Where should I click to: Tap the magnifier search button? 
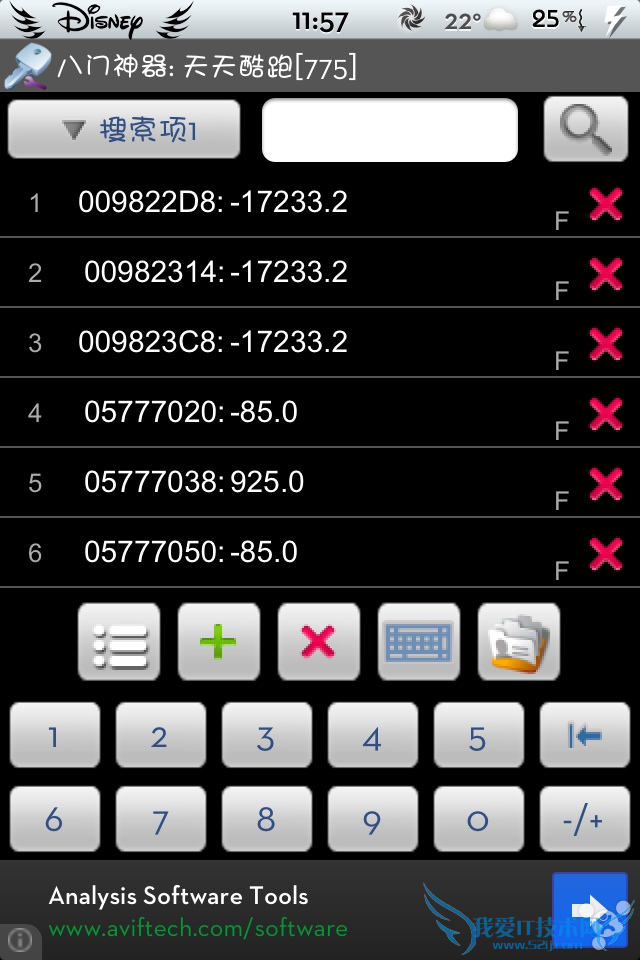coord(585,130)
